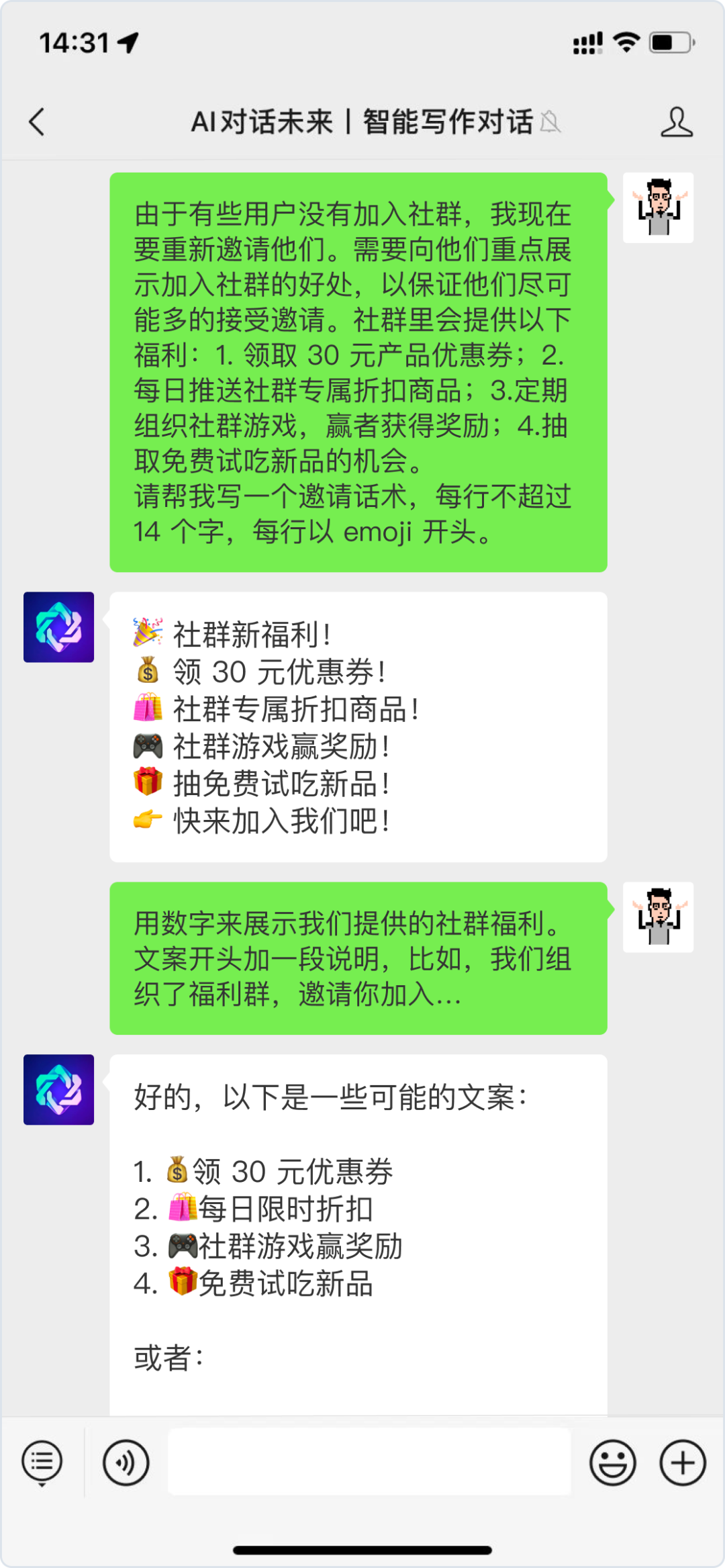Tap the Wi-Fi icon in the status bar
This screenshot has width=725, height=1568.
pos(624,42)
